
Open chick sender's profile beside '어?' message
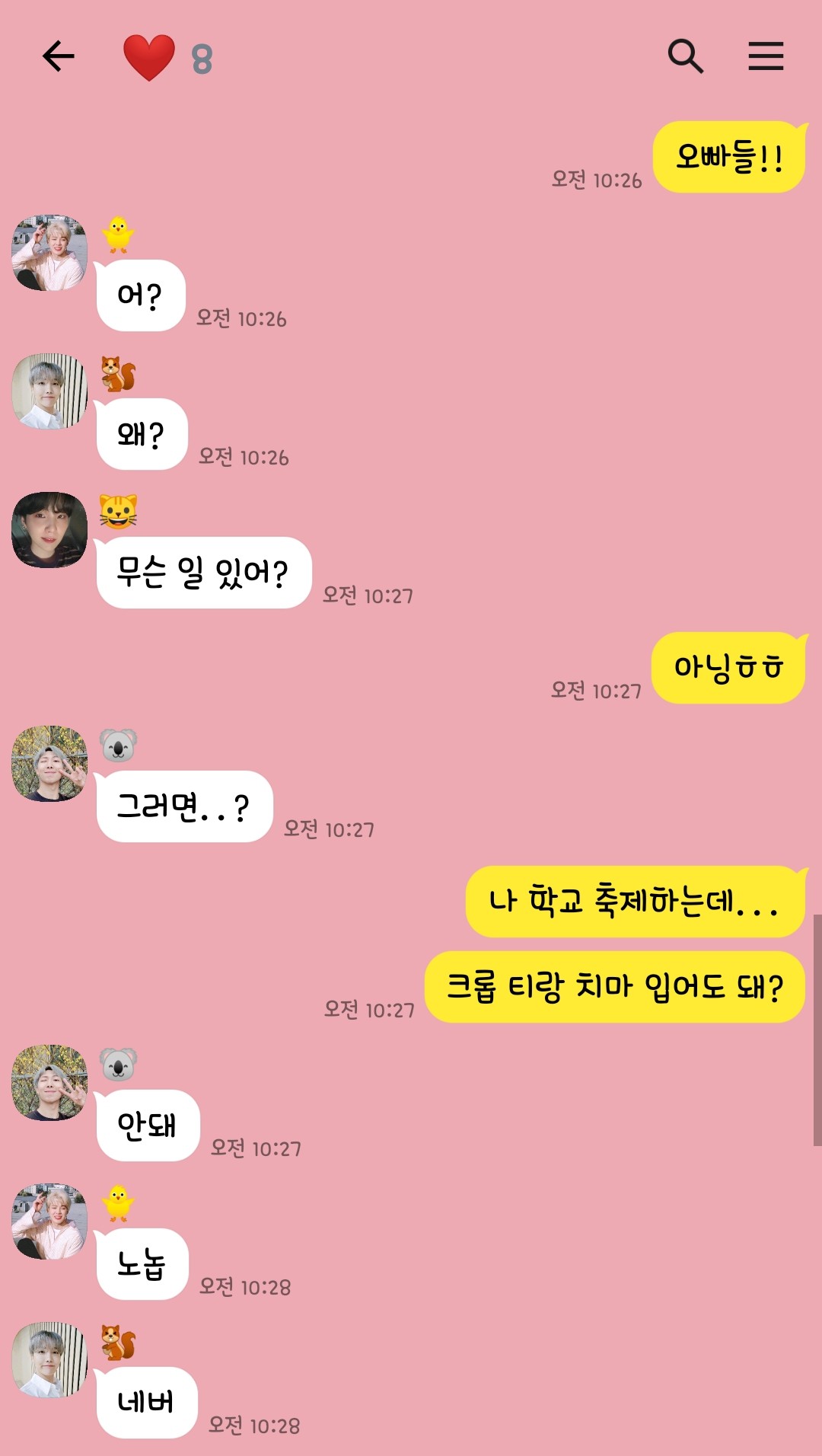[x=49, y=253]
